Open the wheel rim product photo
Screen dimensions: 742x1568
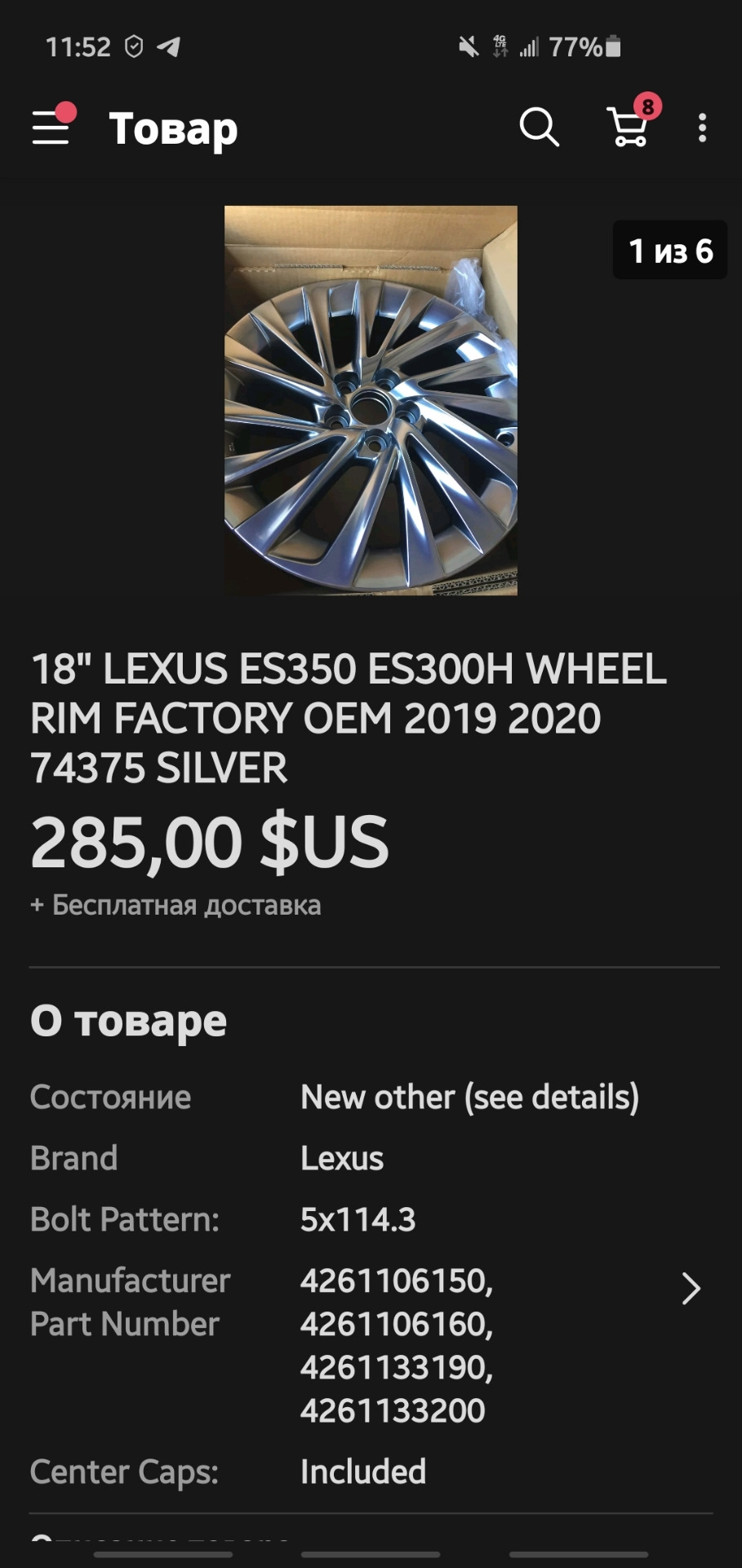tap(371, 400)
